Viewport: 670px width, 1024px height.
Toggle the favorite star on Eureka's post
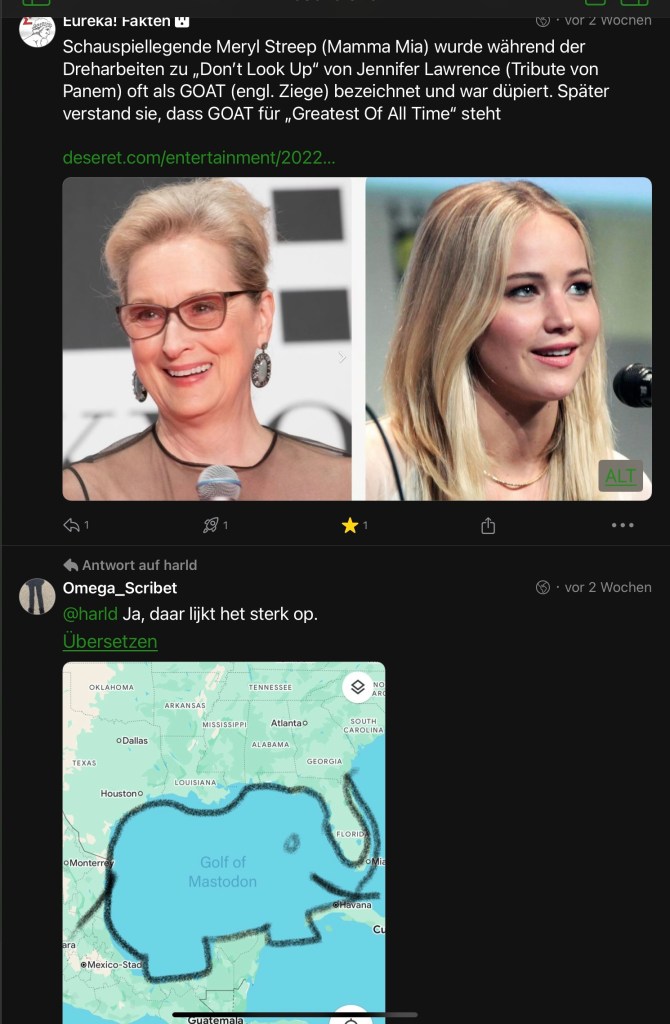(x=350, y=525)
